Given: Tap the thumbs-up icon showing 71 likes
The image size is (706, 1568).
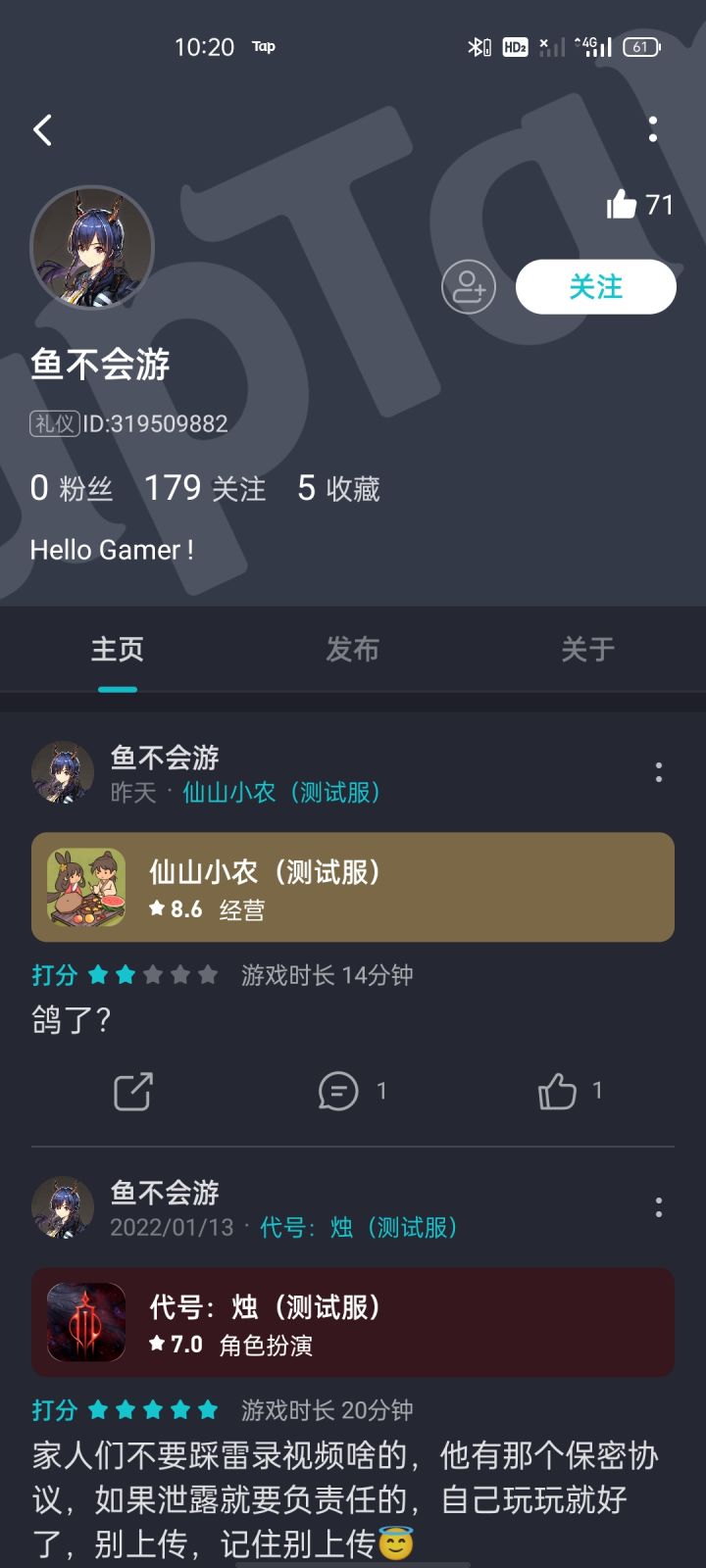Looking at the screenshot, I should pos(637,205).
